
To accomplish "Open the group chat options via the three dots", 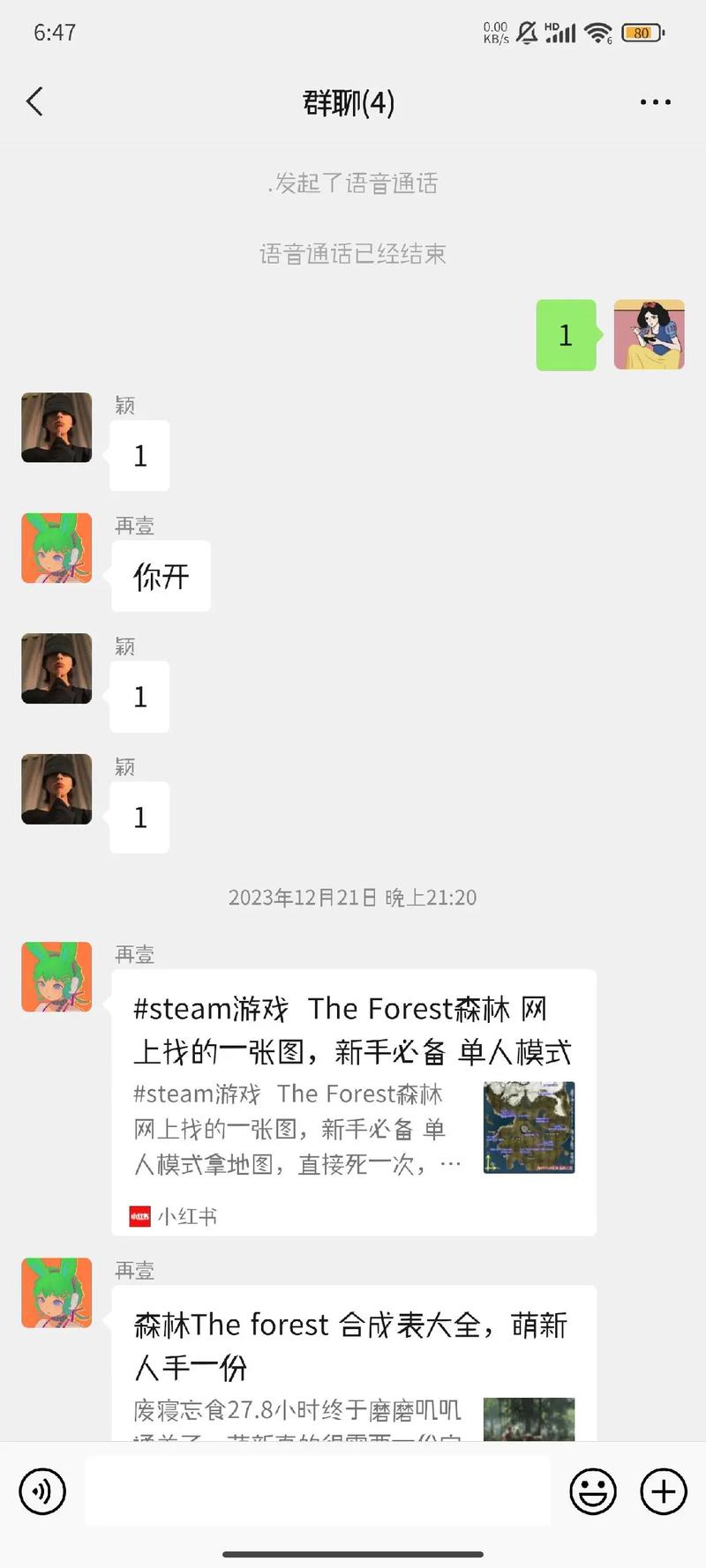I will [x=654, y=101].
